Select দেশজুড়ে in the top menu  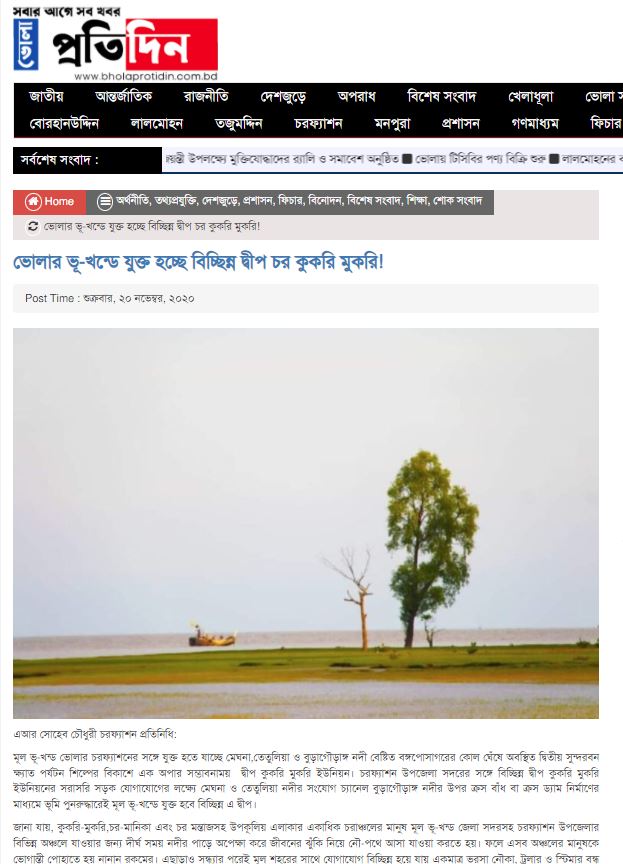click(x=283, y=97)
